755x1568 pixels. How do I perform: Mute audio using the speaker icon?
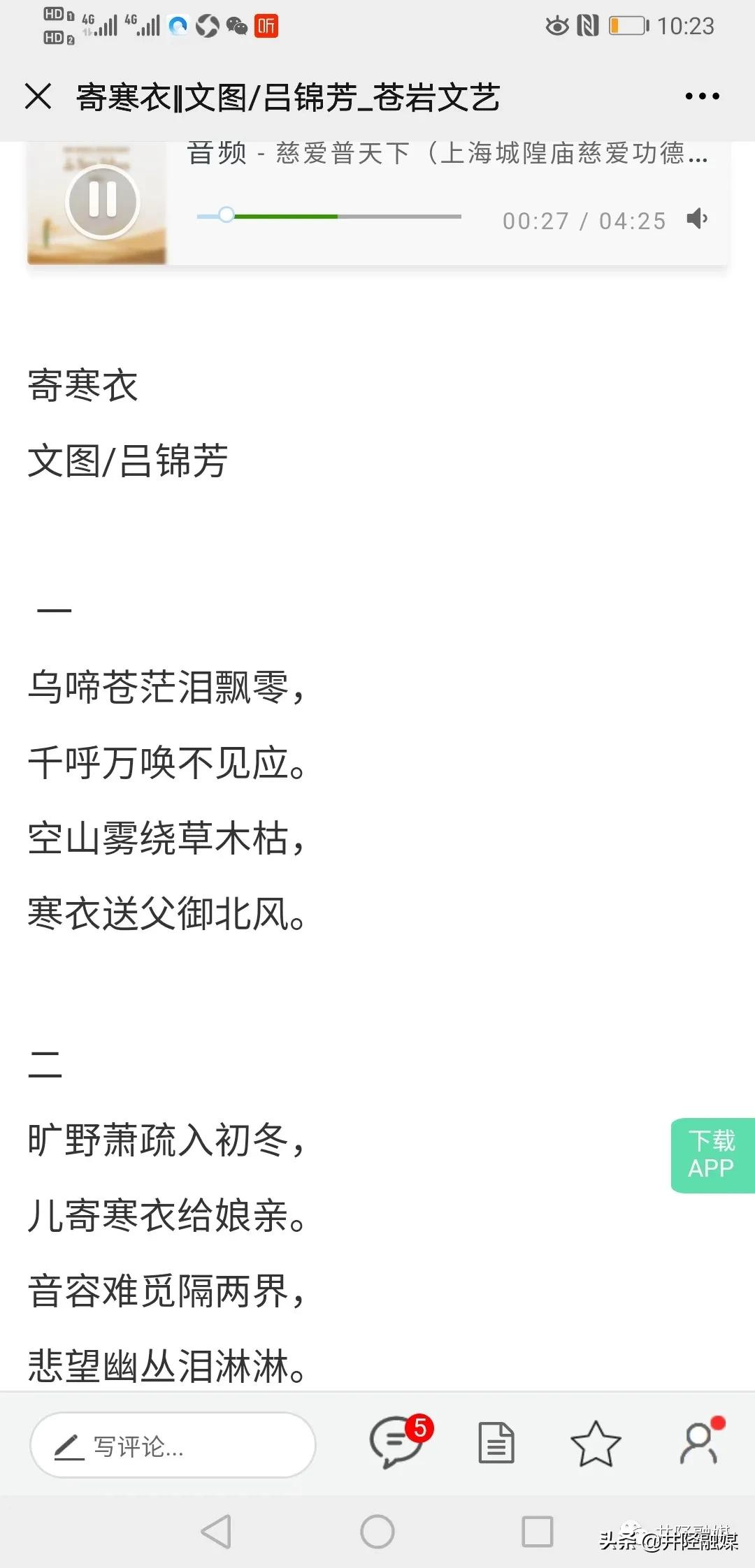(x=697, y=217)
